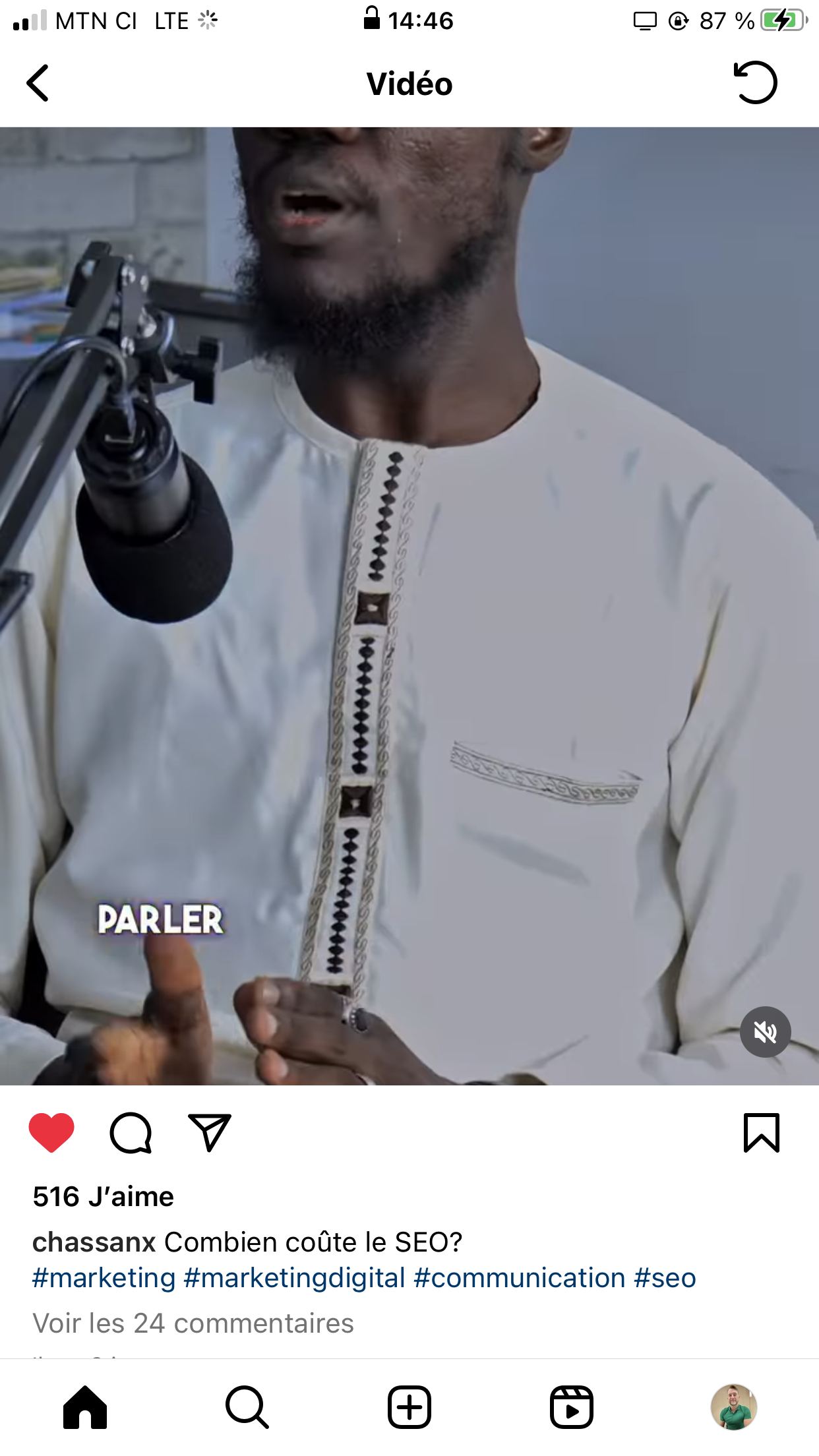Switch to the Home tab
Viewport: 819px width, 1456px height.
point(85,1407)
